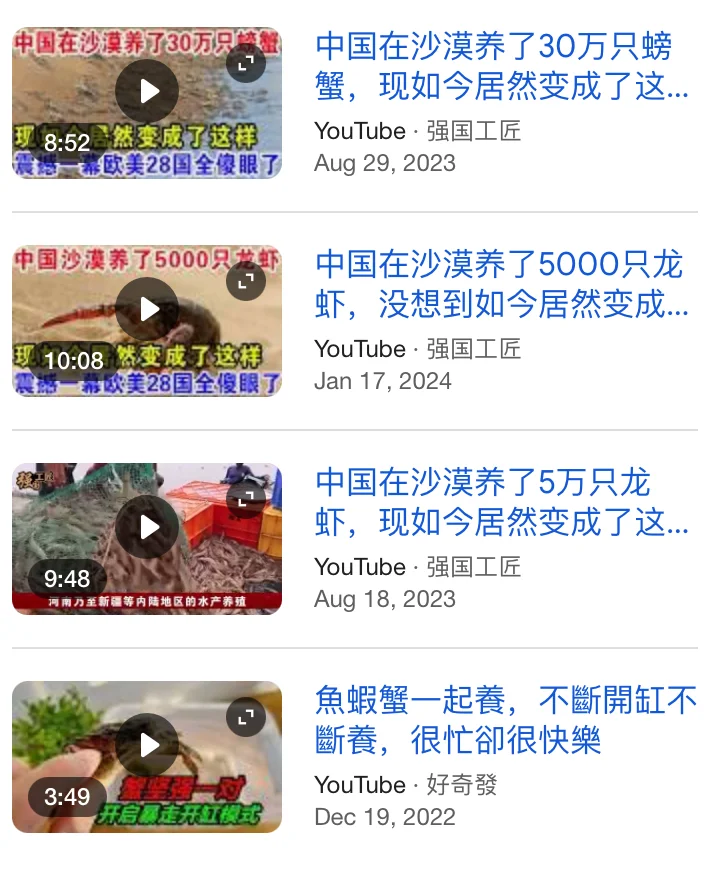
Task: Expand the 5000只龙虾 video thumbnail preview
Action: click(246, 282)
